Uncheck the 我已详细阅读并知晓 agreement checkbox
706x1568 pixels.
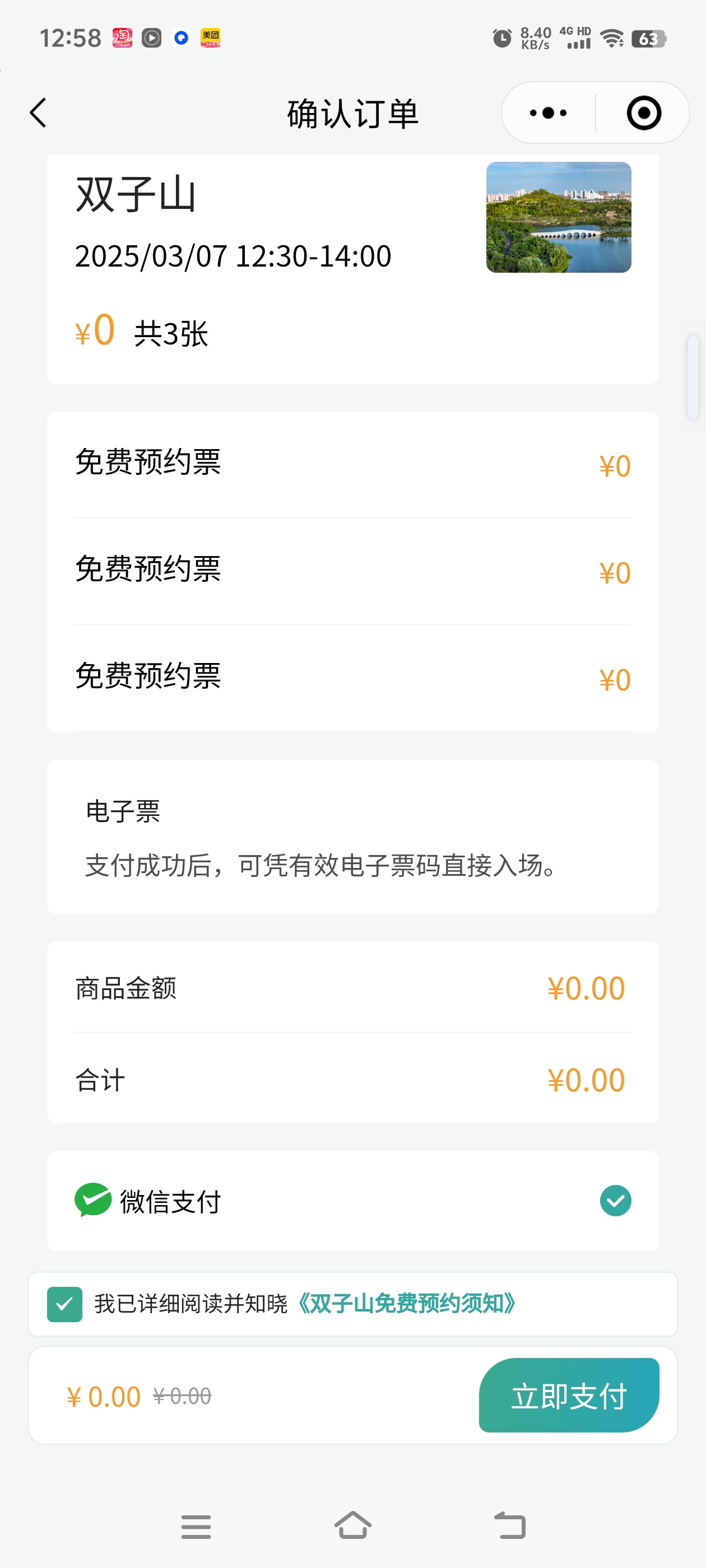pyautogui.click(x=64, y=1304)
